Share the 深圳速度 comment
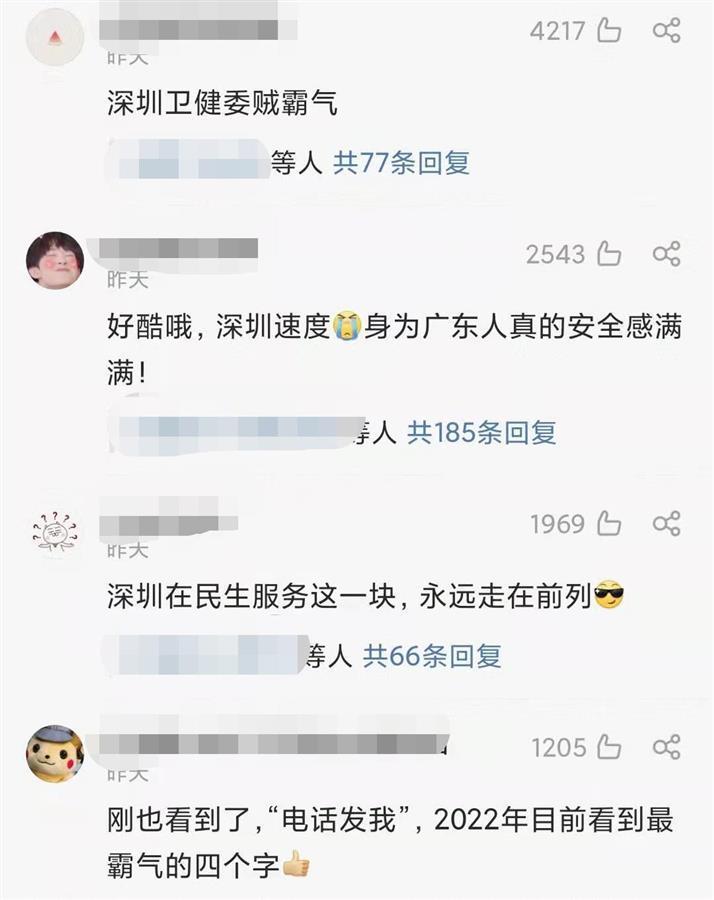 click(666, 255)
